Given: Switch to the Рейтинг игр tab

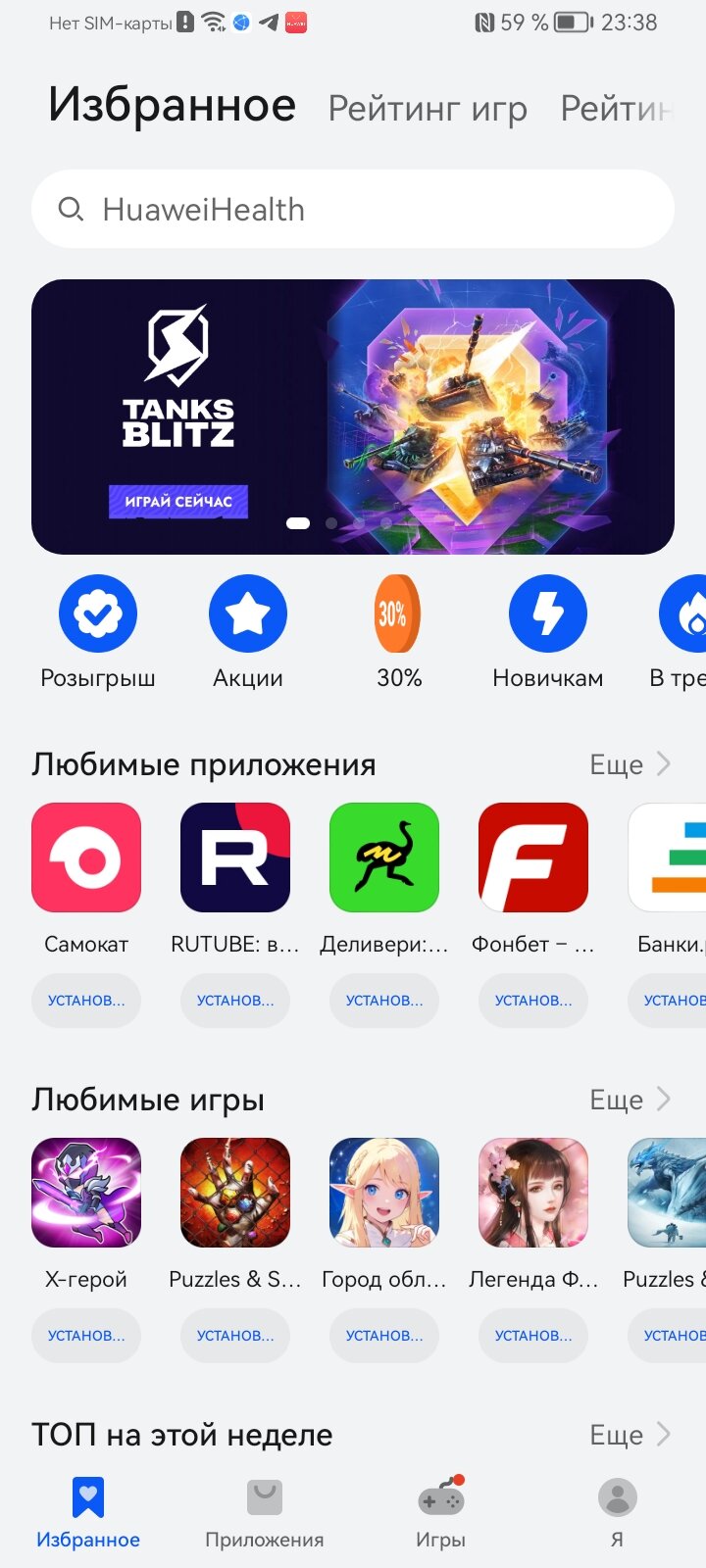Looking at the screenshot, I should click(x=428, y=109).
